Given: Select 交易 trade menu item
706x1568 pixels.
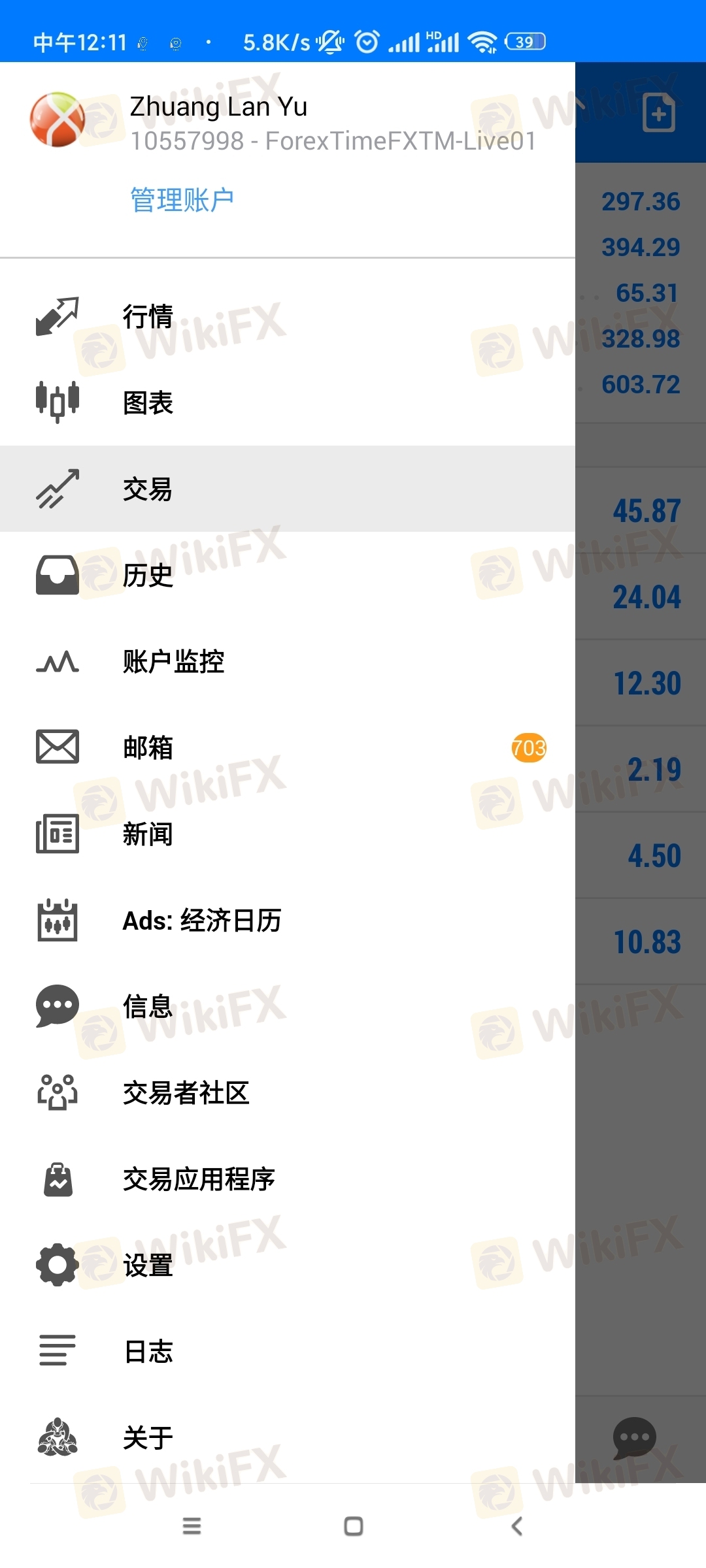Looking at the screenshot, I should (288, 489).
